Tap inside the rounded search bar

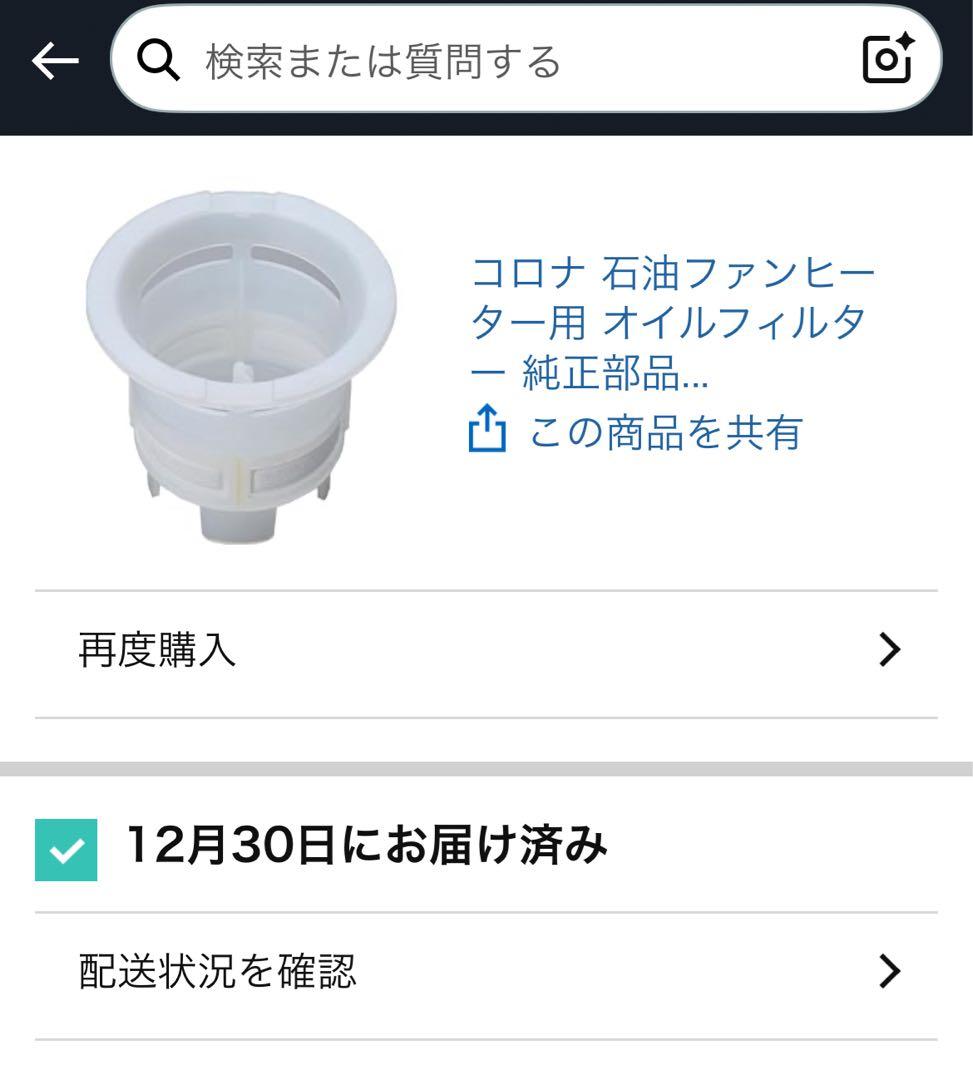coord(450,59)
